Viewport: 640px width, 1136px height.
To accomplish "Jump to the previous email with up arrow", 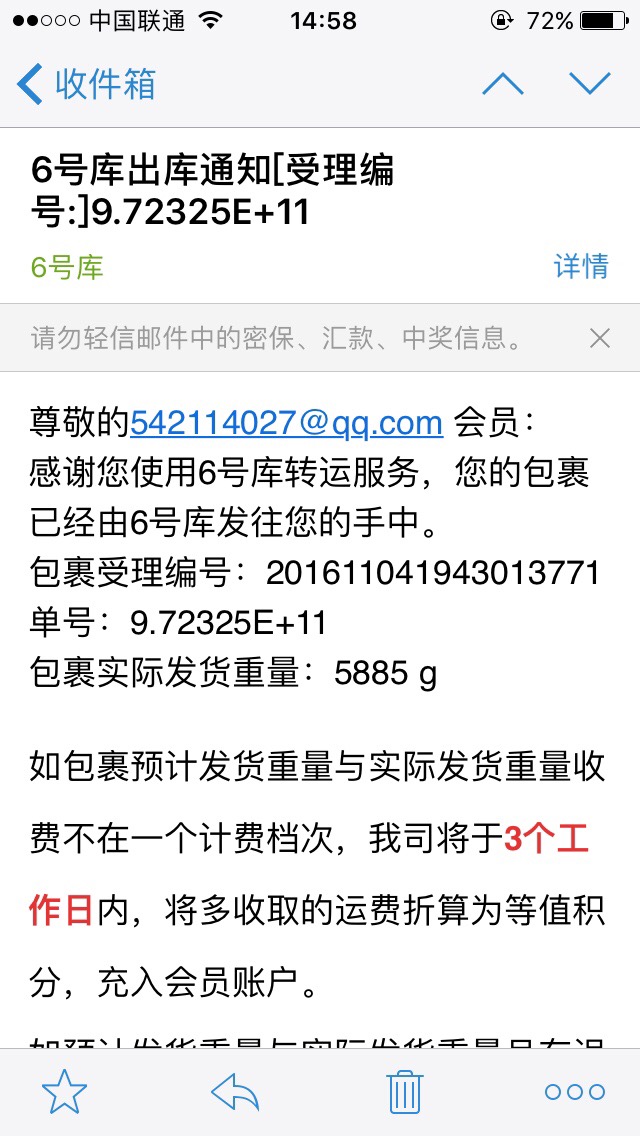I will (502, 84).
